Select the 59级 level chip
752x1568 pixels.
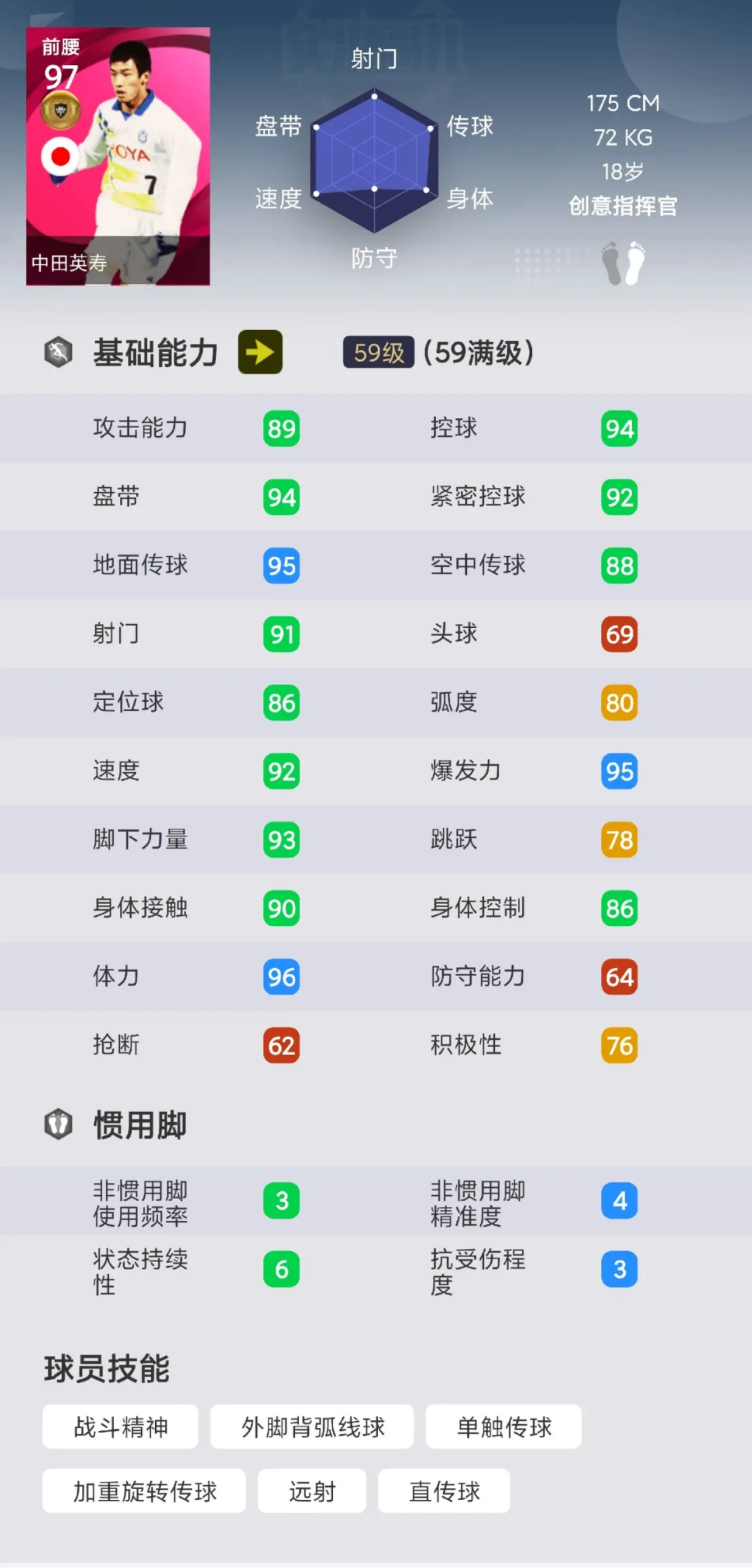click(x=378, y=352)
